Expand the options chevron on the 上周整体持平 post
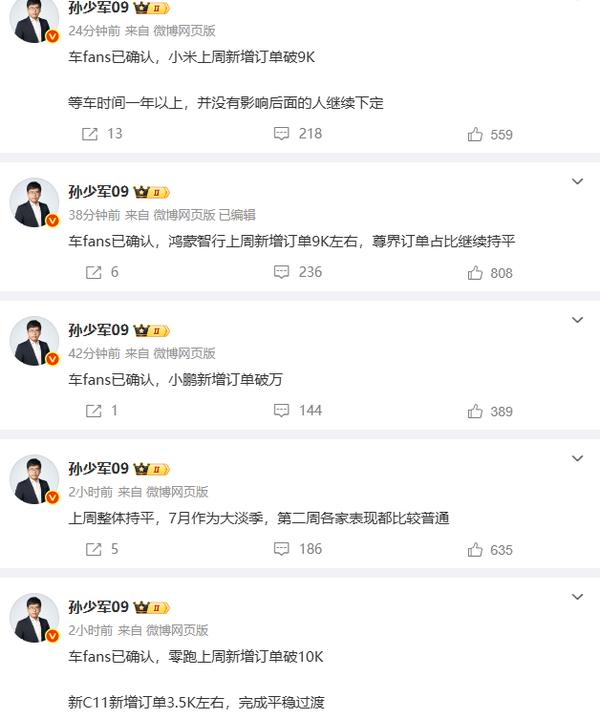Viewport: 600px width, 719px height. (x=577, y=458)
